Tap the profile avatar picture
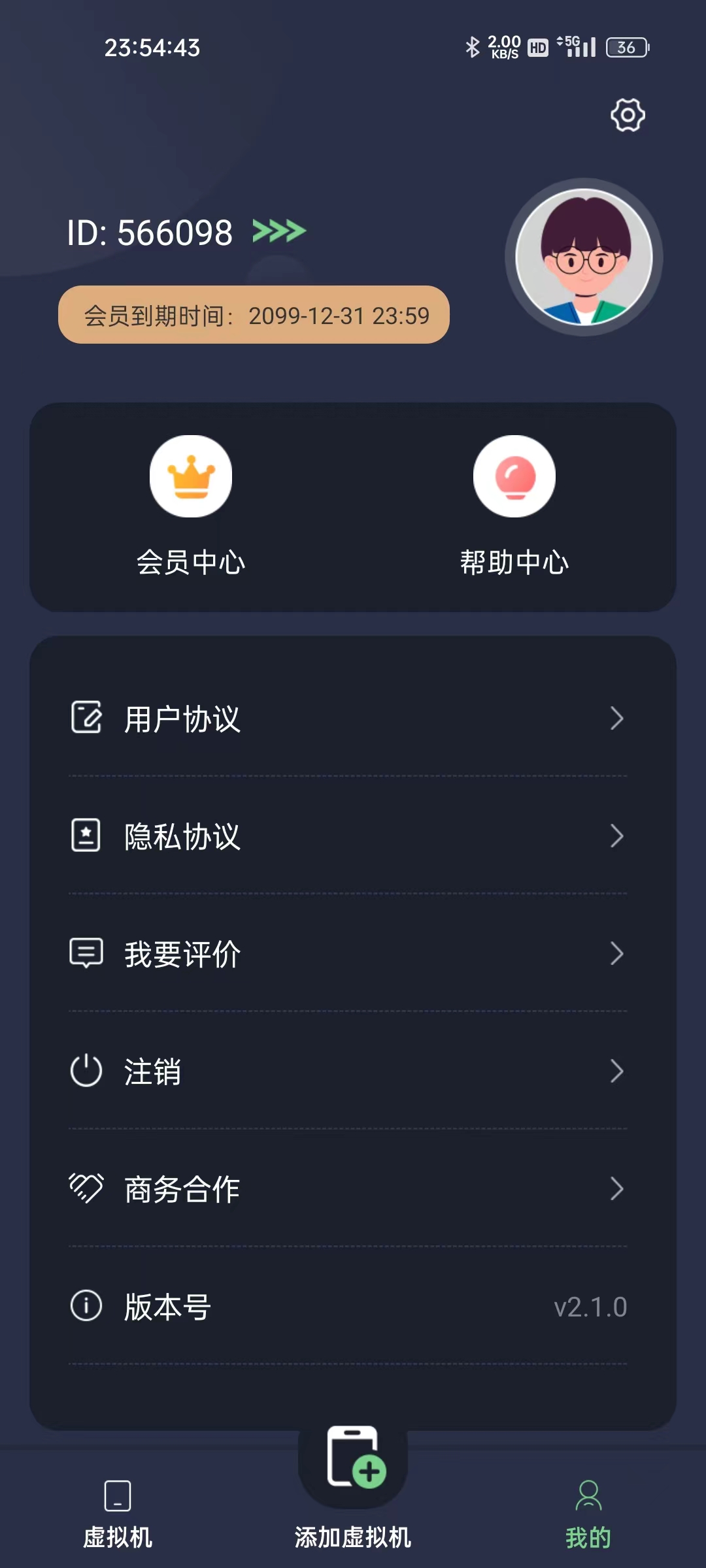The image size is (706, 1568). [x=584, y=257]
